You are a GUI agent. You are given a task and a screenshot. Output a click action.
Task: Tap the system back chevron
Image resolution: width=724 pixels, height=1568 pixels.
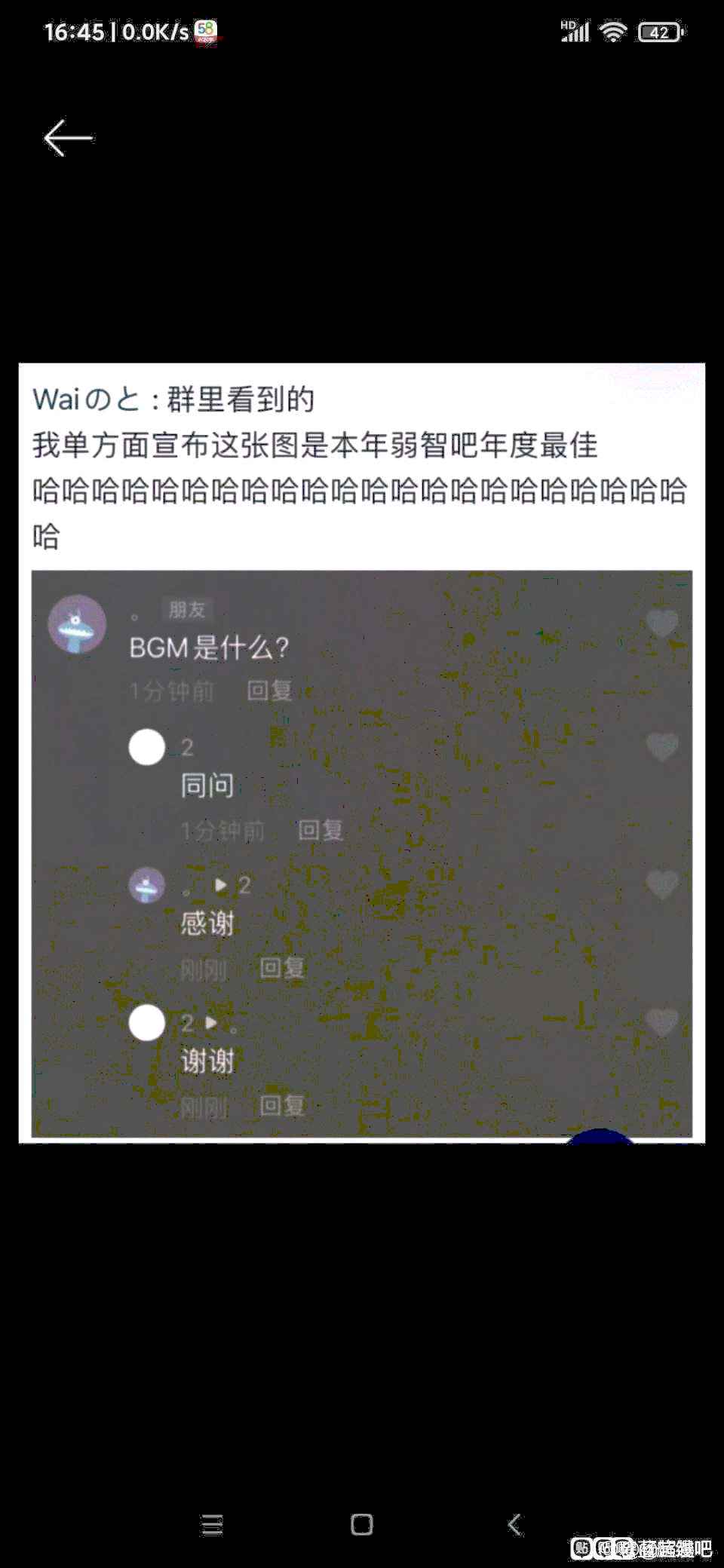pos(515,1525)
